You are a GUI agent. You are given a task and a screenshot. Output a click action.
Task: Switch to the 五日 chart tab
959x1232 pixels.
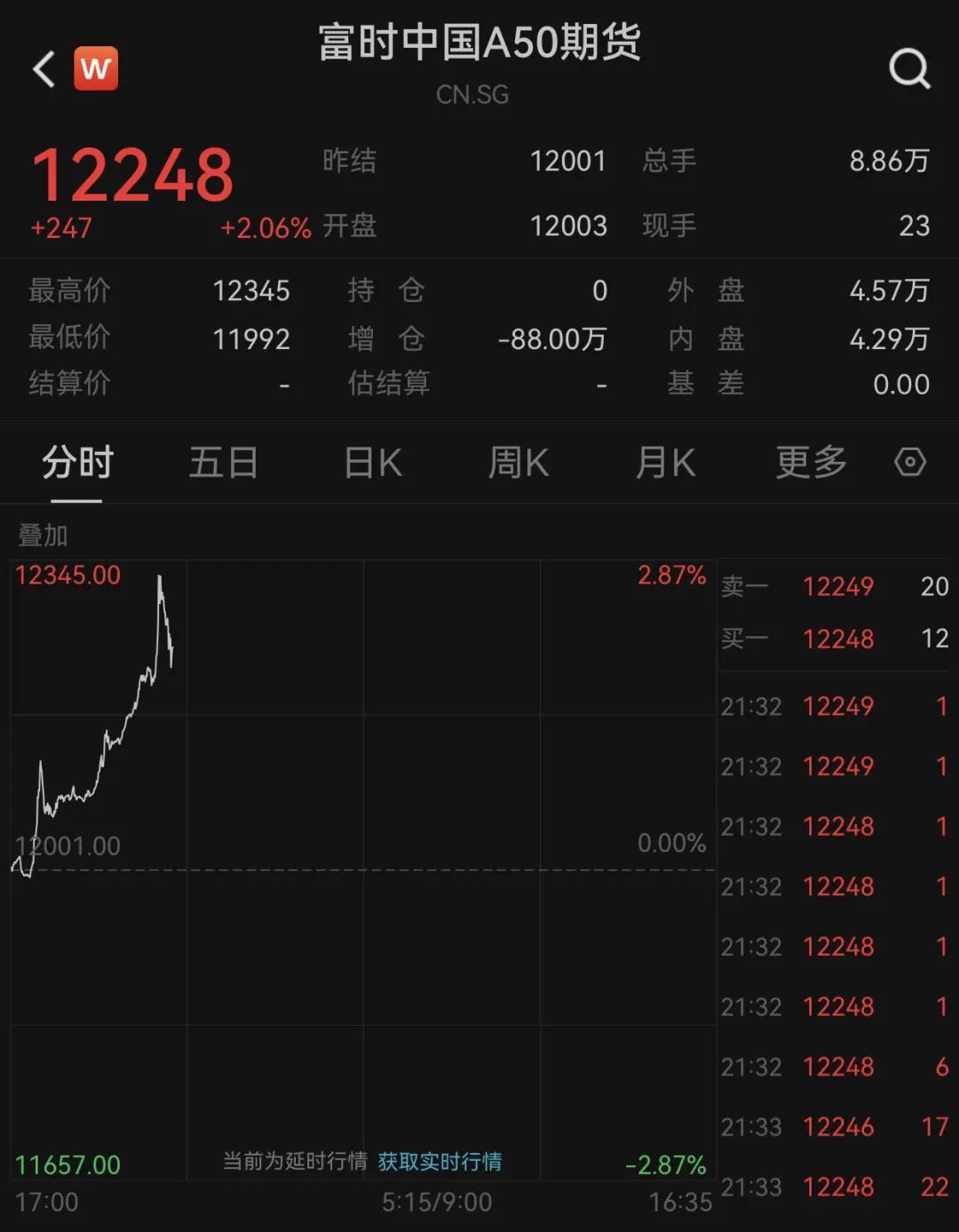click(223, 463)
